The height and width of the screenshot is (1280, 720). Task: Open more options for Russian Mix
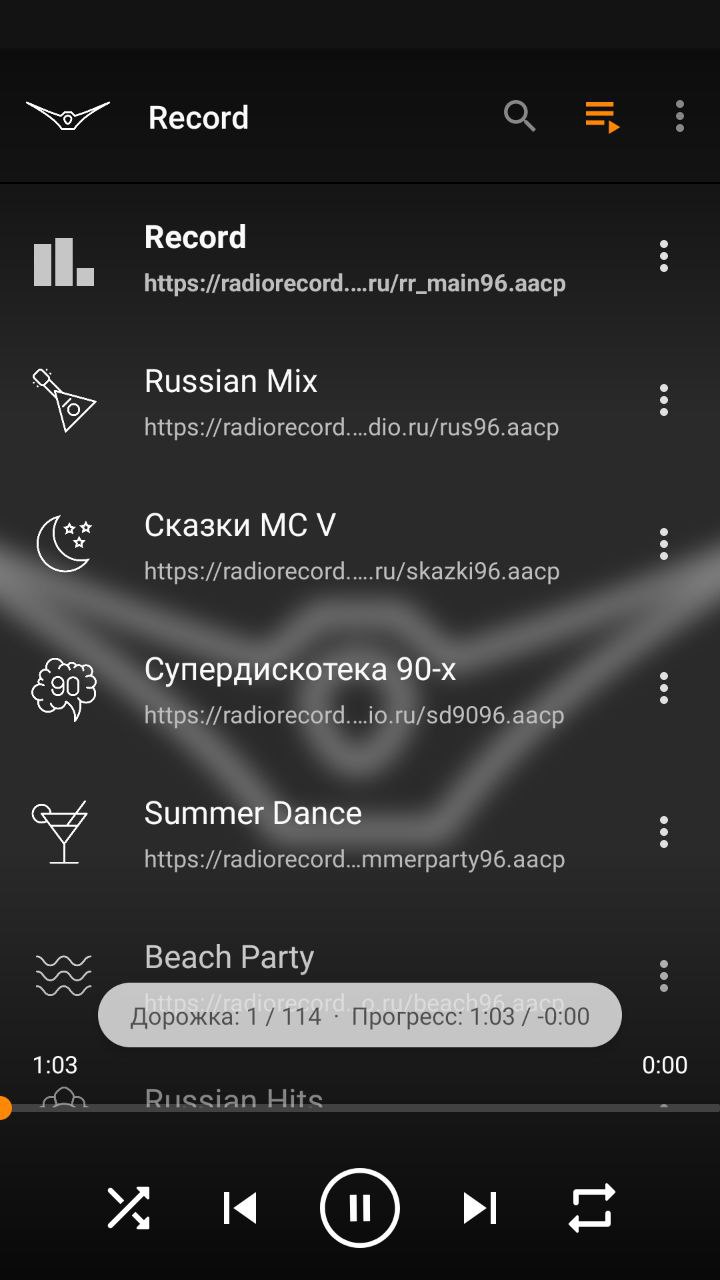click(x=663, y=401)
